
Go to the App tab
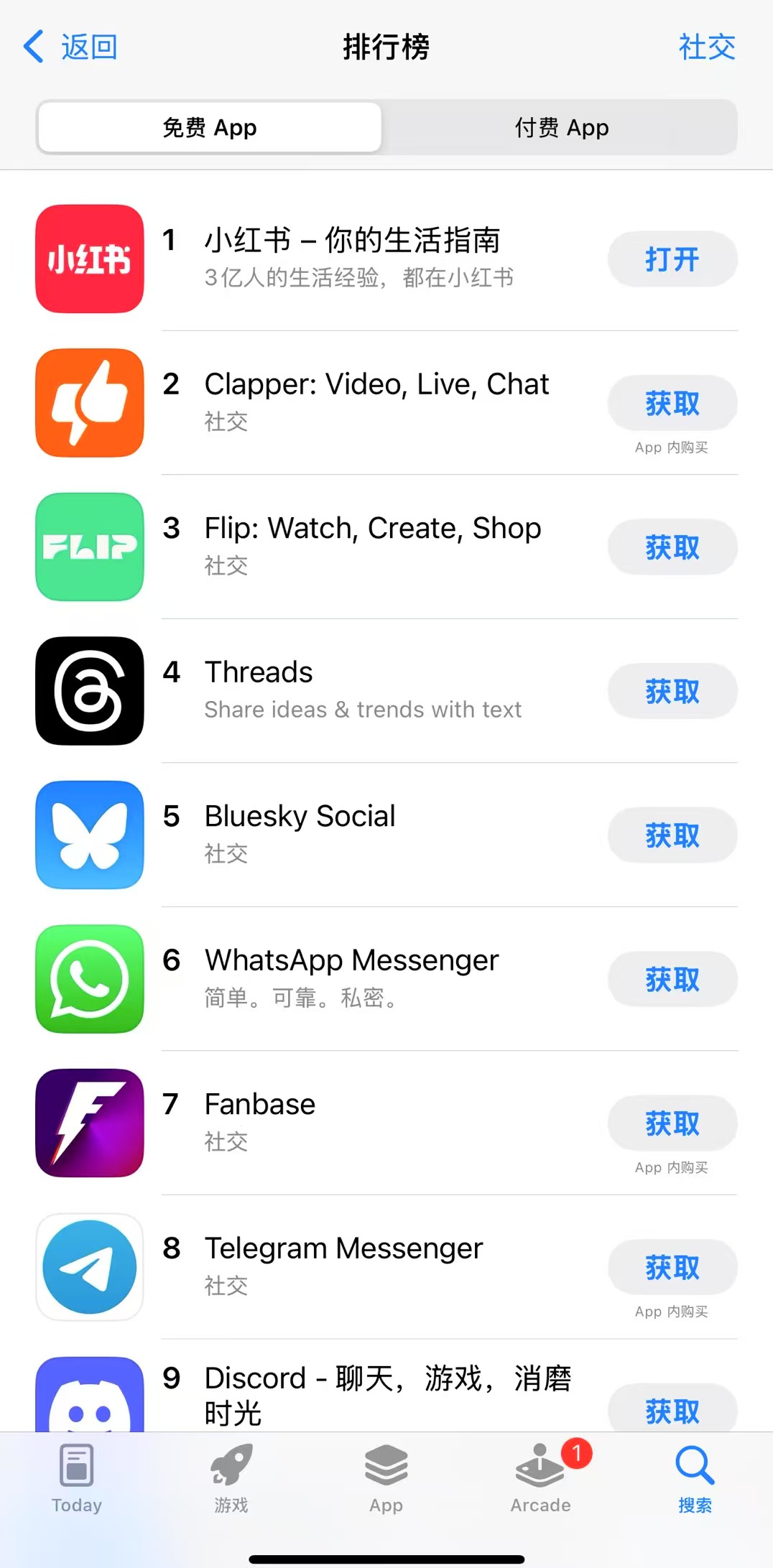[386, 1479]
